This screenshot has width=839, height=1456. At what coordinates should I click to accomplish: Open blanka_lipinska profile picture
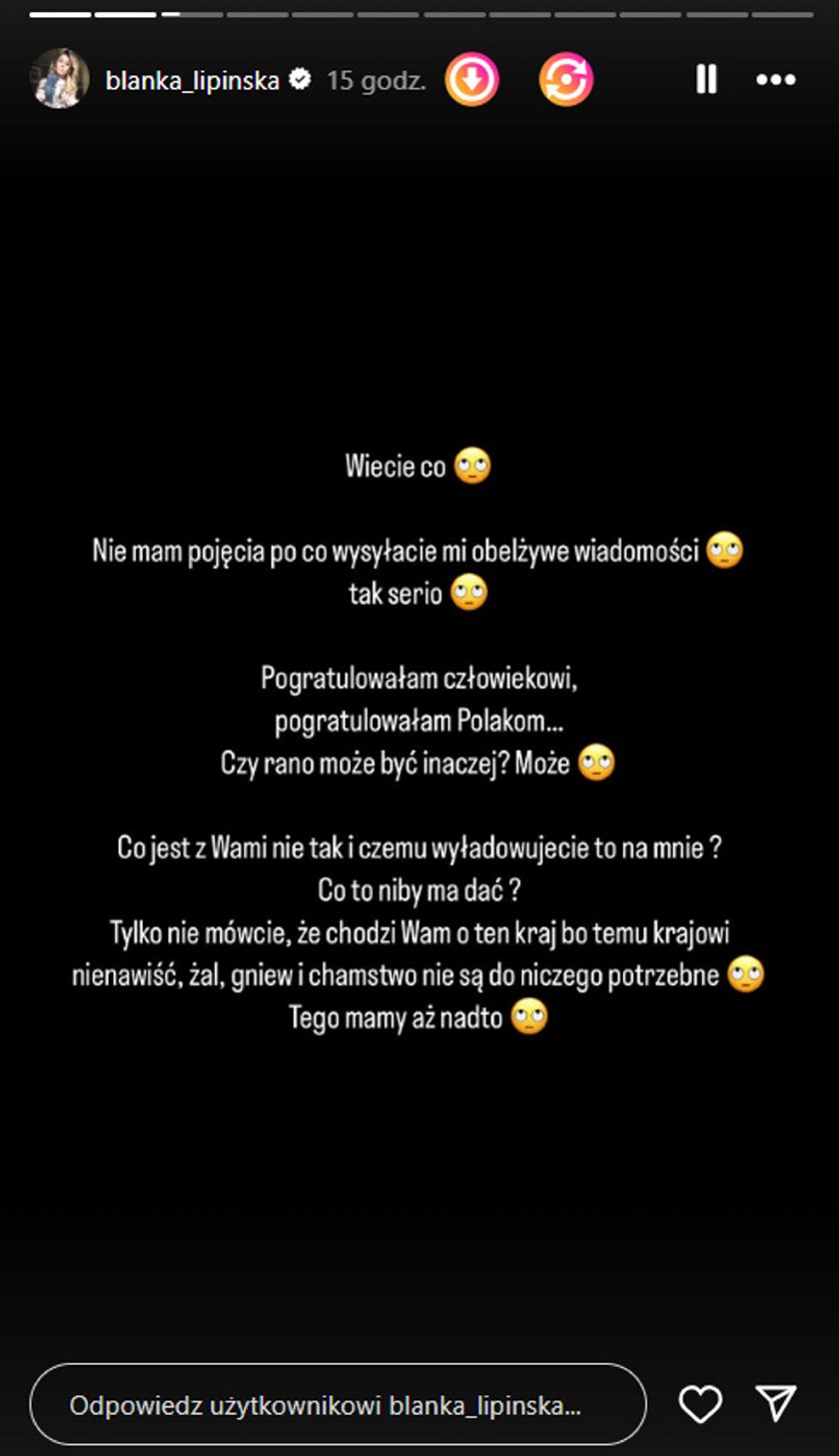click(x=60, y=79)
